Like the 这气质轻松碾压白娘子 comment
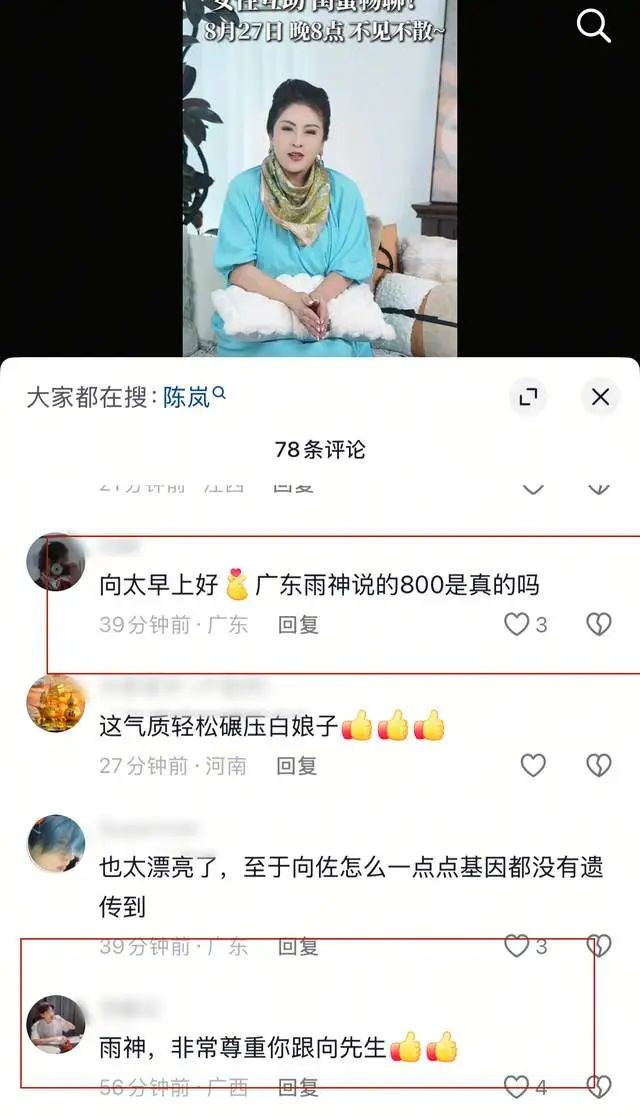This screenshot has width=640, height=1117. tap(533, 766)
